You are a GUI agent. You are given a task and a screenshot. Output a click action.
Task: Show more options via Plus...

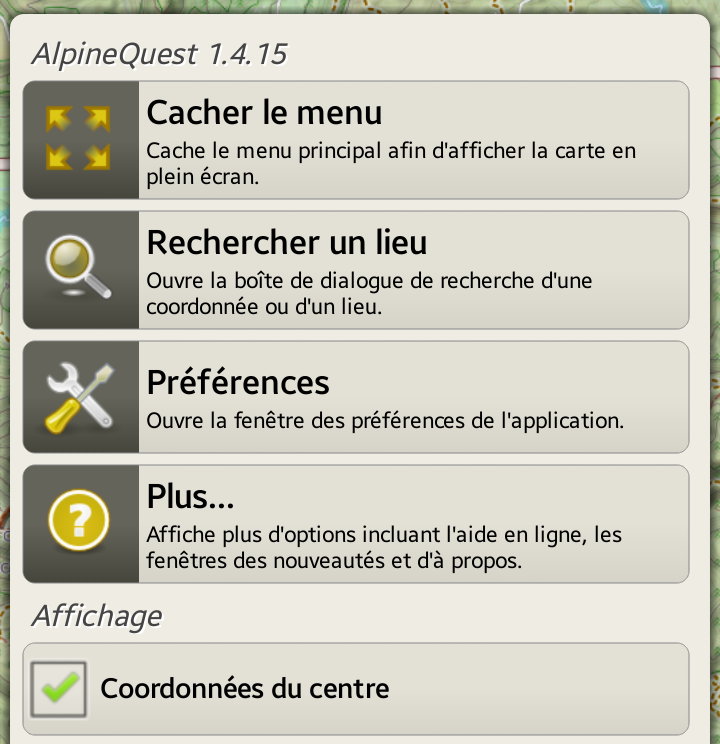pos(355,524)
